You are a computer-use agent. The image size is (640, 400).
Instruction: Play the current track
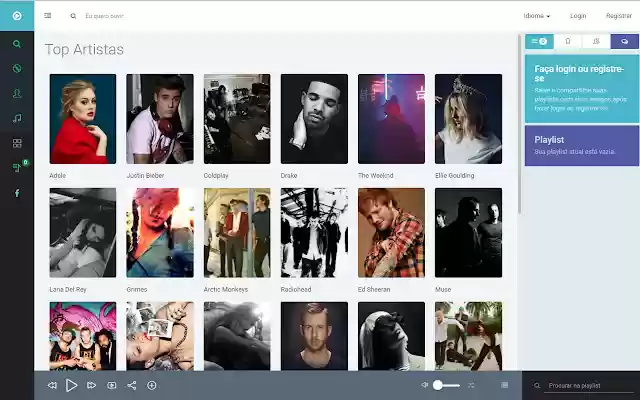pyautogui.click(x=71, y=385)
